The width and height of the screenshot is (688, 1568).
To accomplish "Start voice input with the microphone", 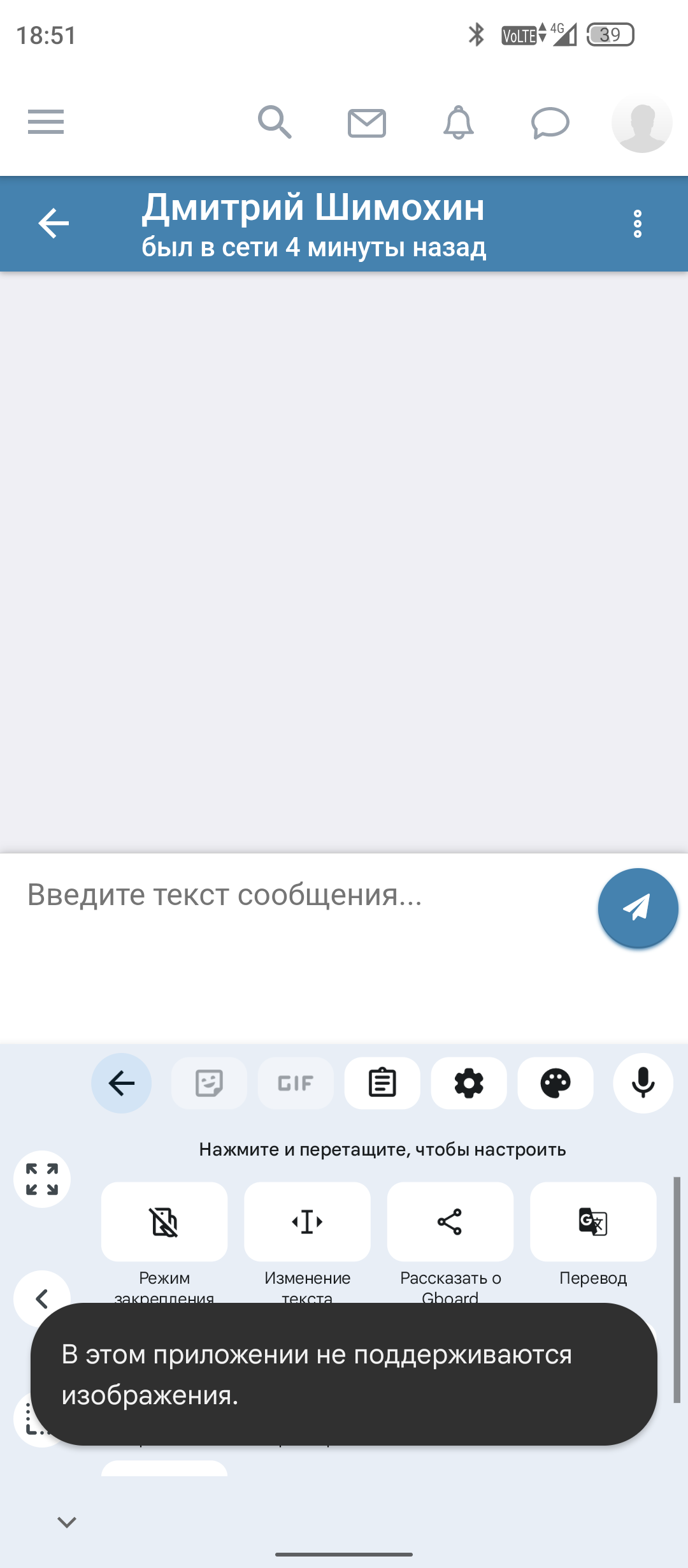I will coord(643,1083).
